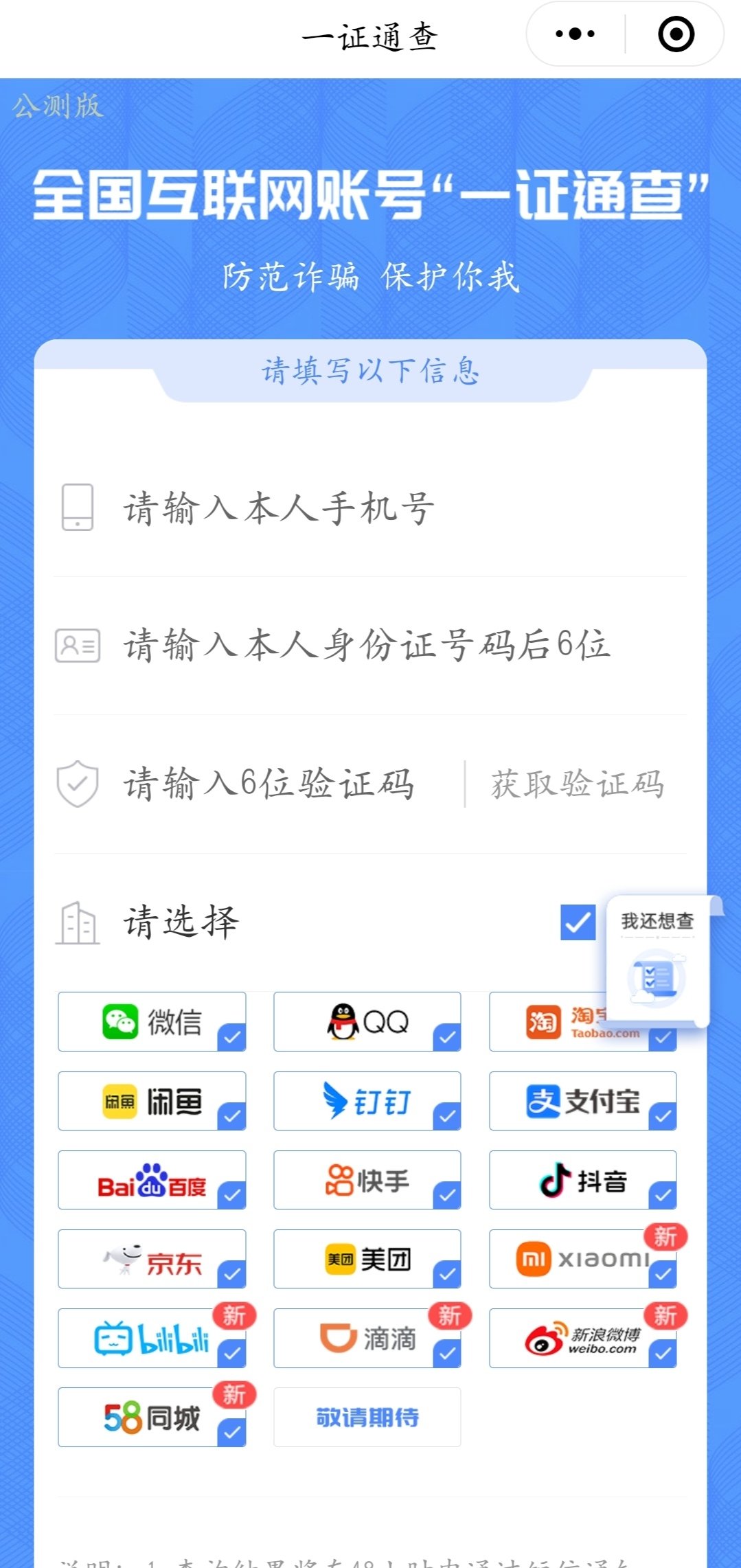This screenshot has height=1568, width=741.
Task: Toggle the 钉钉 platform tile
Action: click(x=367, y=1101)
